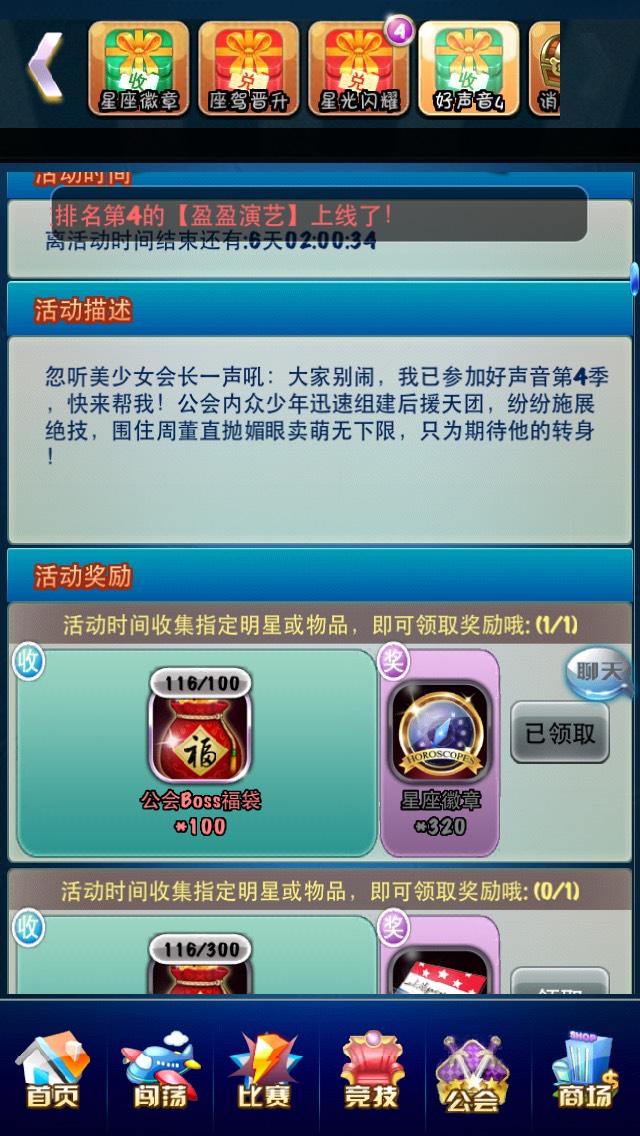
Task: Open the 星光闪耀 event gift
Action: [x=358, y=68]
